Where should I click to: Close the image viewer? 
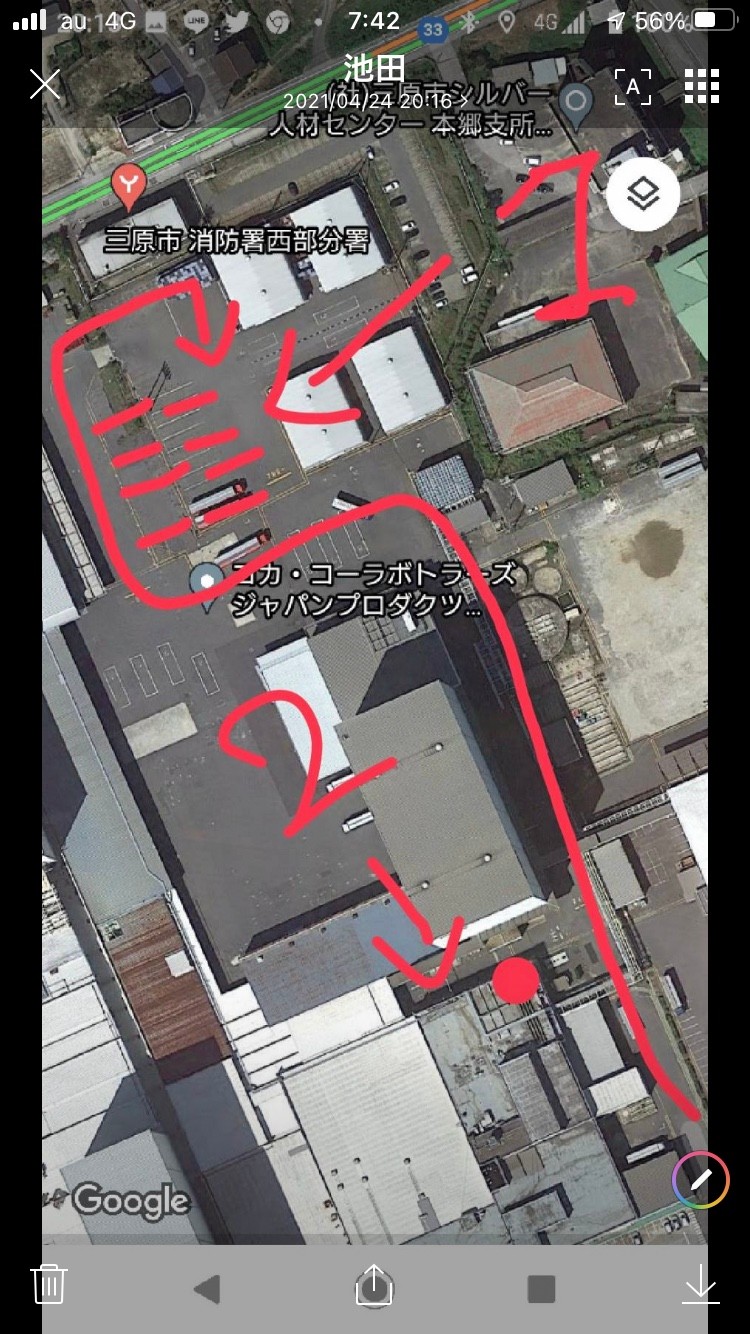(x=45, y=85)
